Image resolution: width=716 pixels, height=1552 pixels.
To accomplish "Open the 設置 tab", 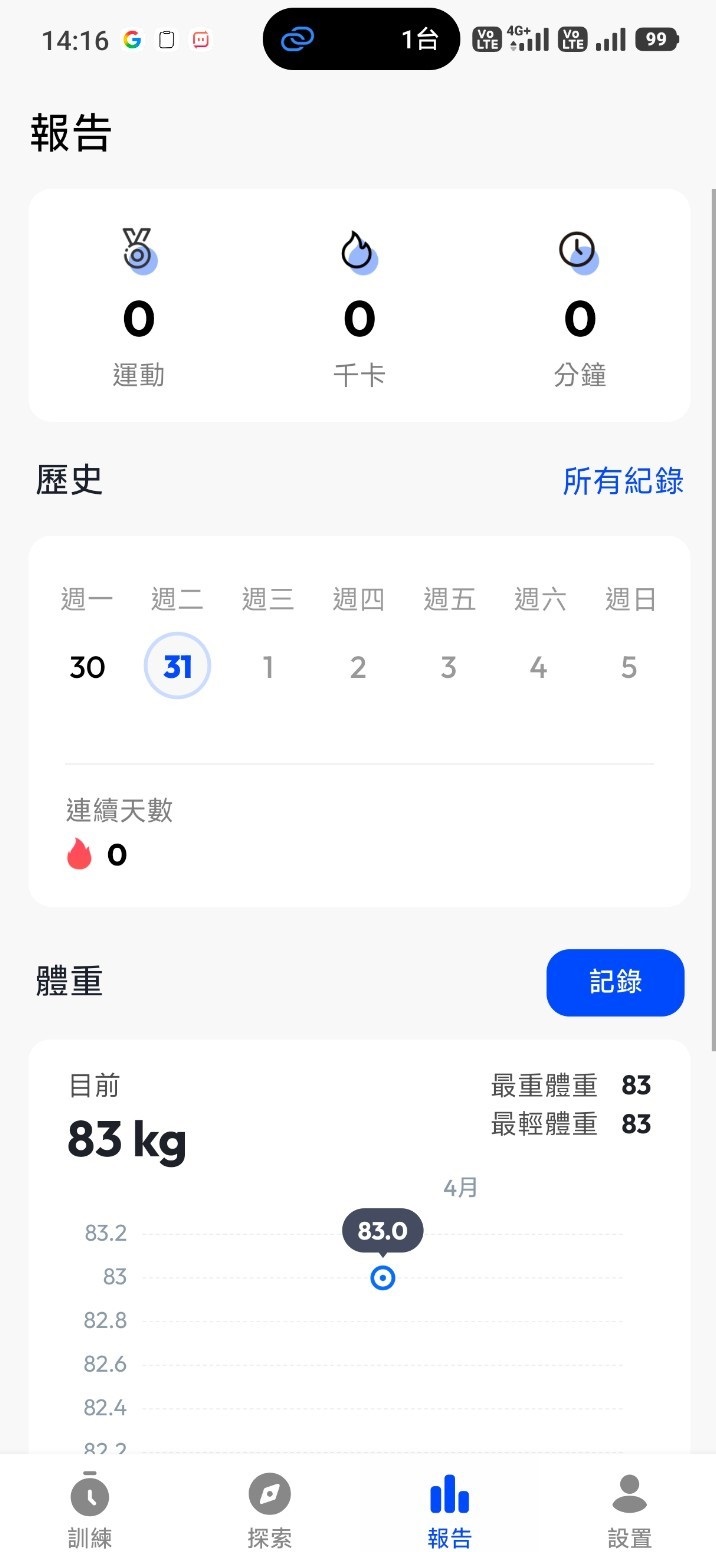I will pyautogui.click(x=629, y=1511).
